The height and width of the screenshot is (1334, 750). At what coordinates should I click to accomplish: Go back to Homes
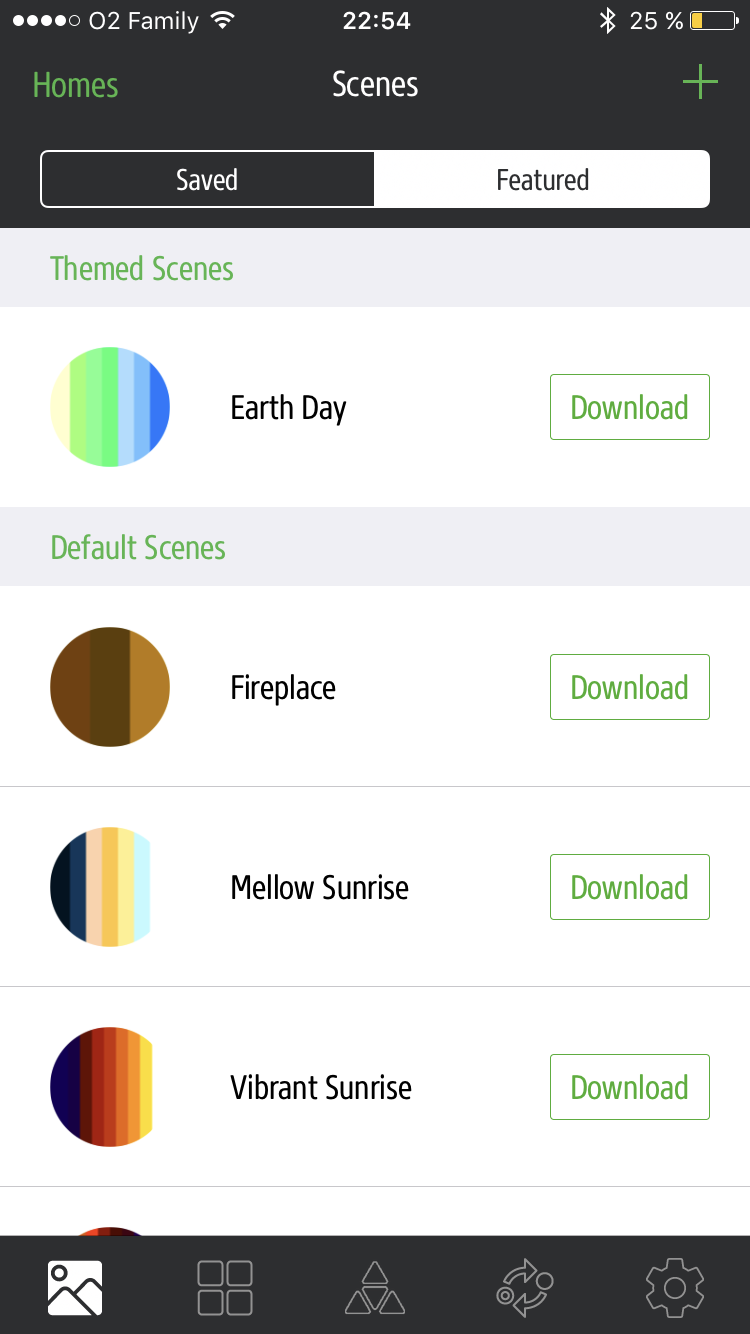[75, 85]
